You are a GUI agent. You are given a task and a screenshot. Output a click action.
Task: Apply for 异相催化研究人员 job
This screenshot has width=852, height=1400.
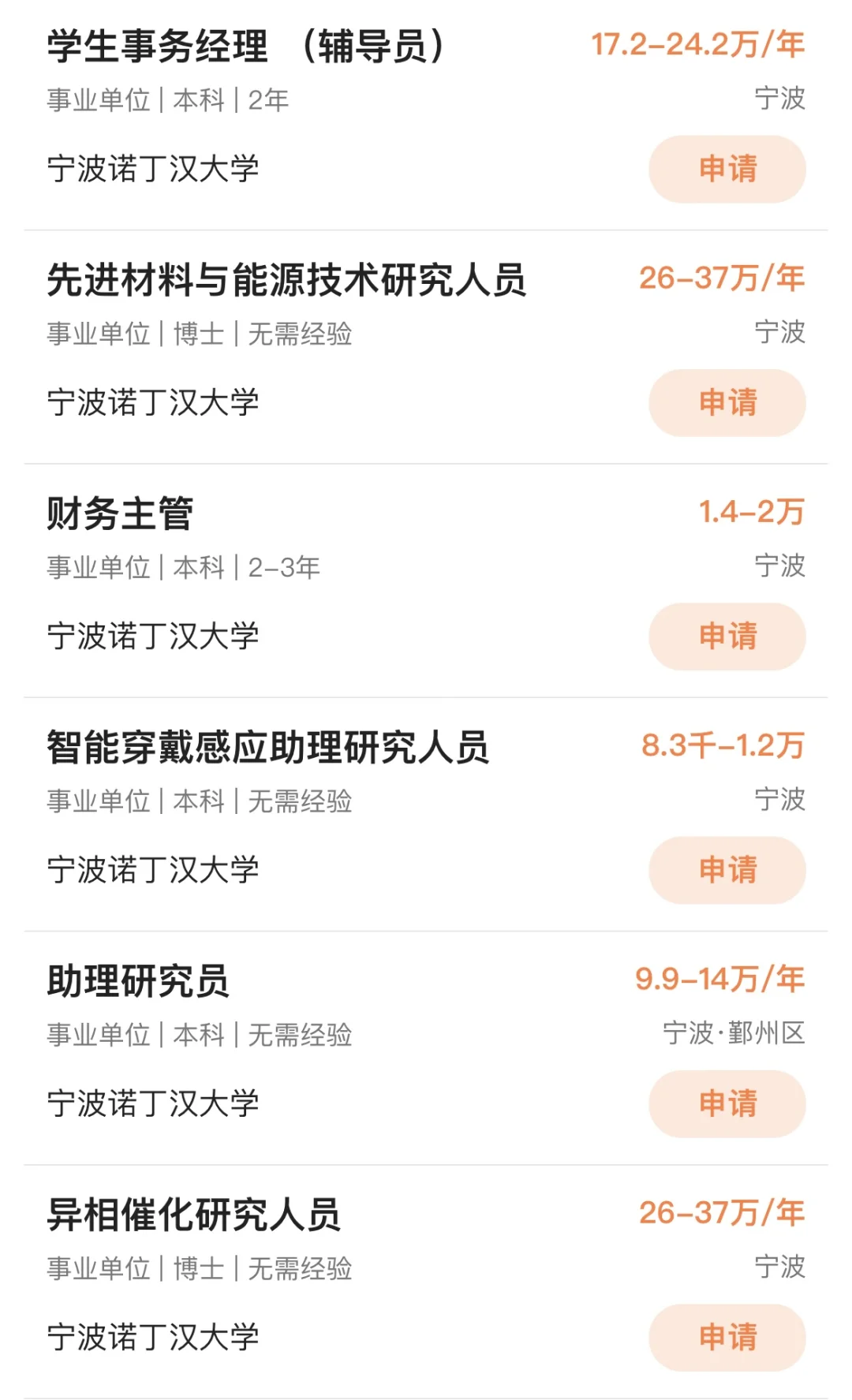(x=727, y=1337)
